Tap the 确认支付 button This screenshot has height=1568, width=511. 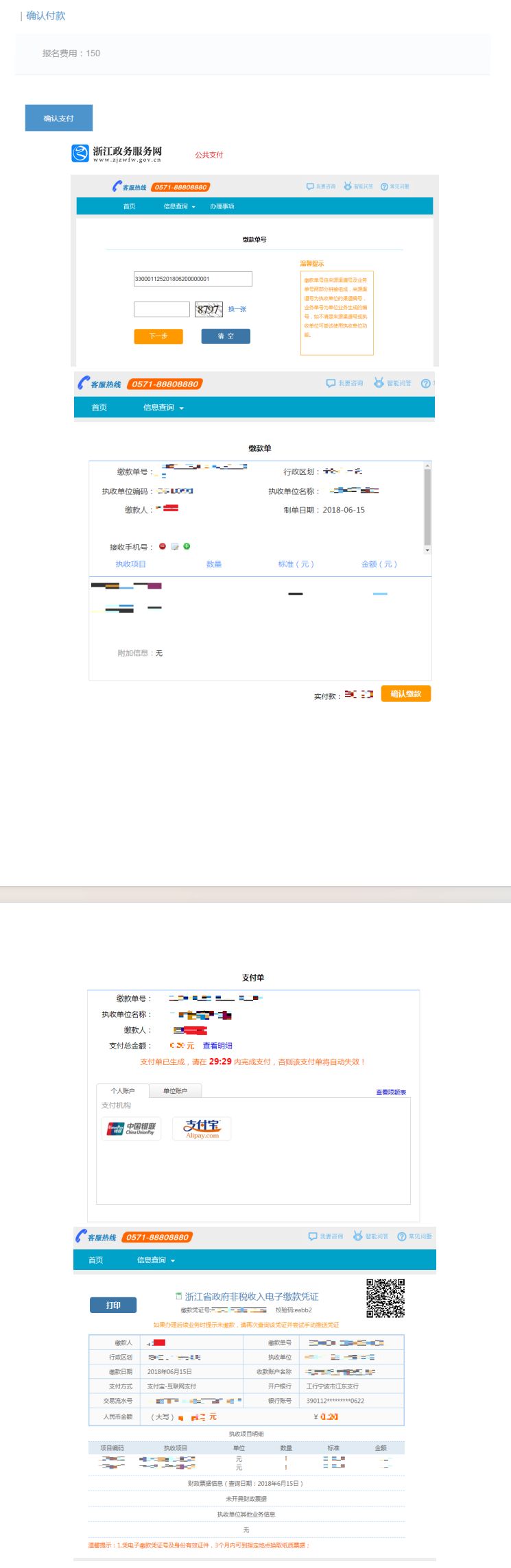(x=58, y=118)
